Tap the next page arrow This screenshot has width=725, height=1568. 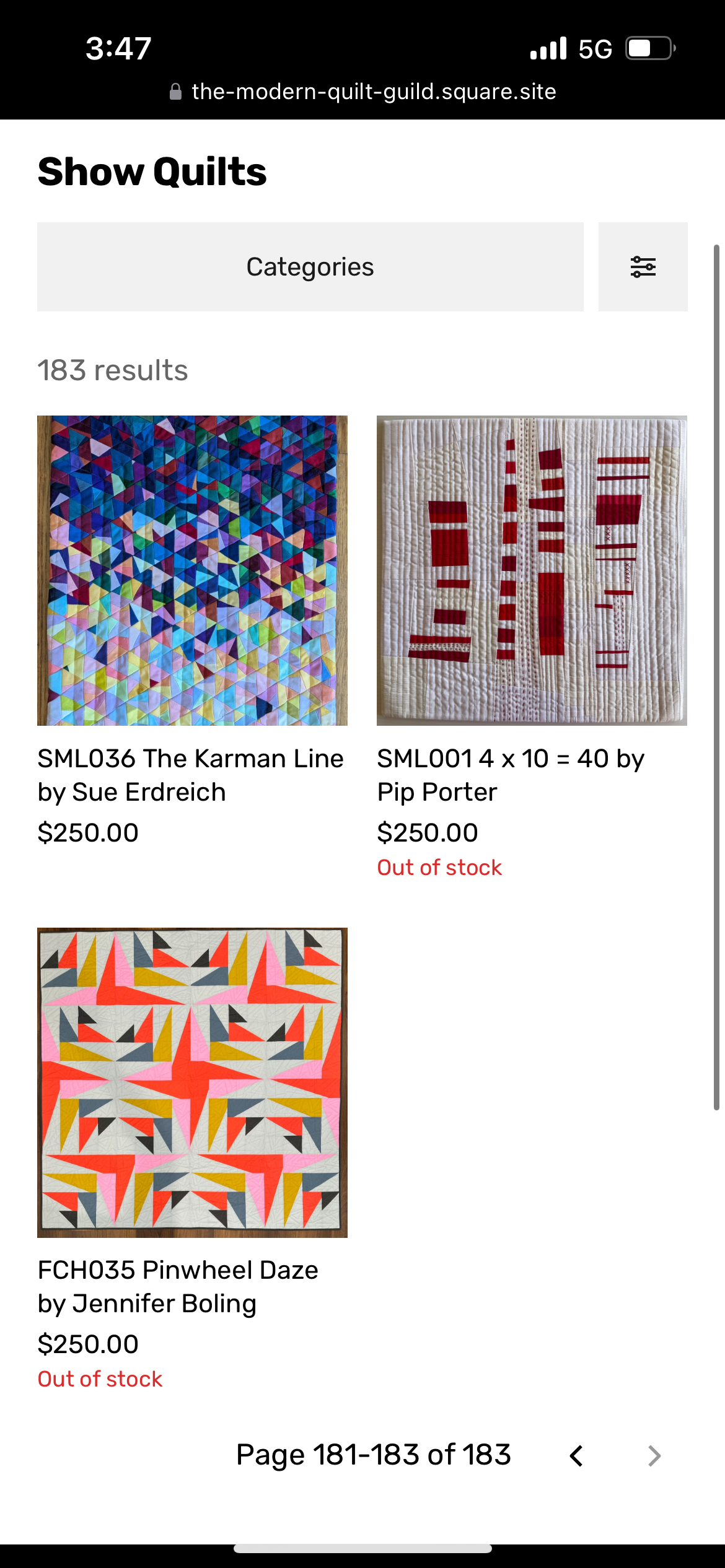(x=654, y=1455)
